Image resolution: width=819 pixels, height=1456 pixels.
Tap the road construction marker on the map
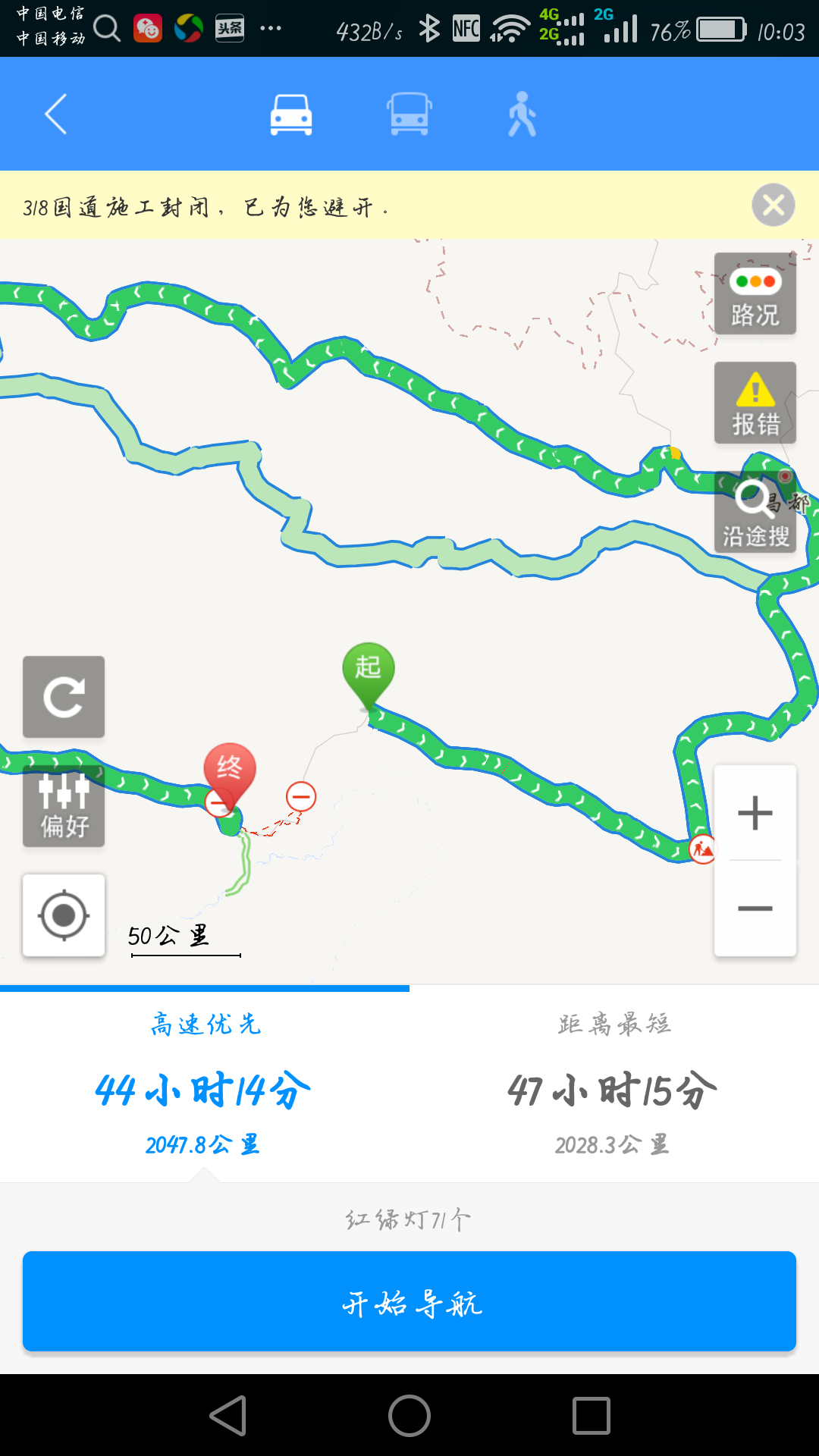[702, 849]
